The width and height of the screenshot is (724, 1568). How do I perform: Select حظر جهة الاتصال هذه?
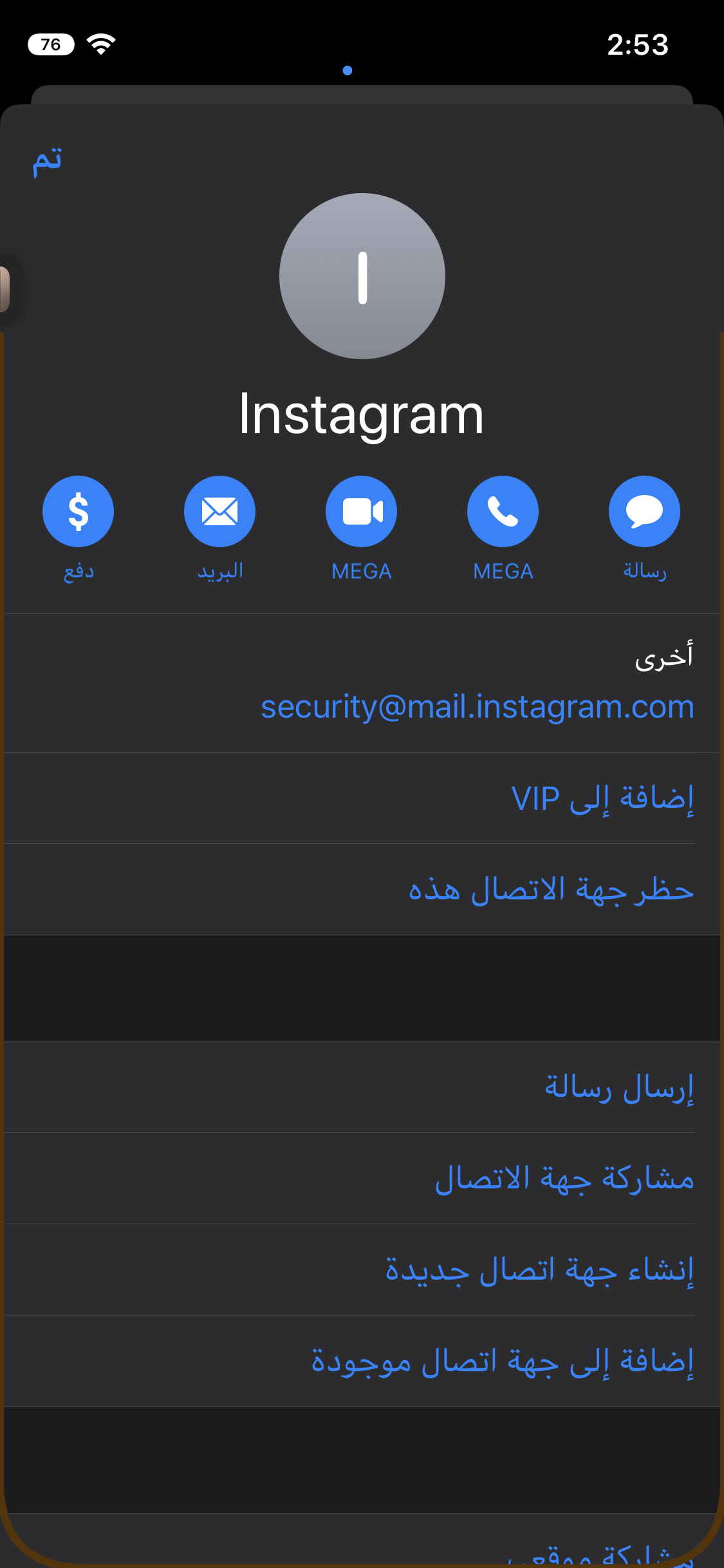[x=551, y=890]
